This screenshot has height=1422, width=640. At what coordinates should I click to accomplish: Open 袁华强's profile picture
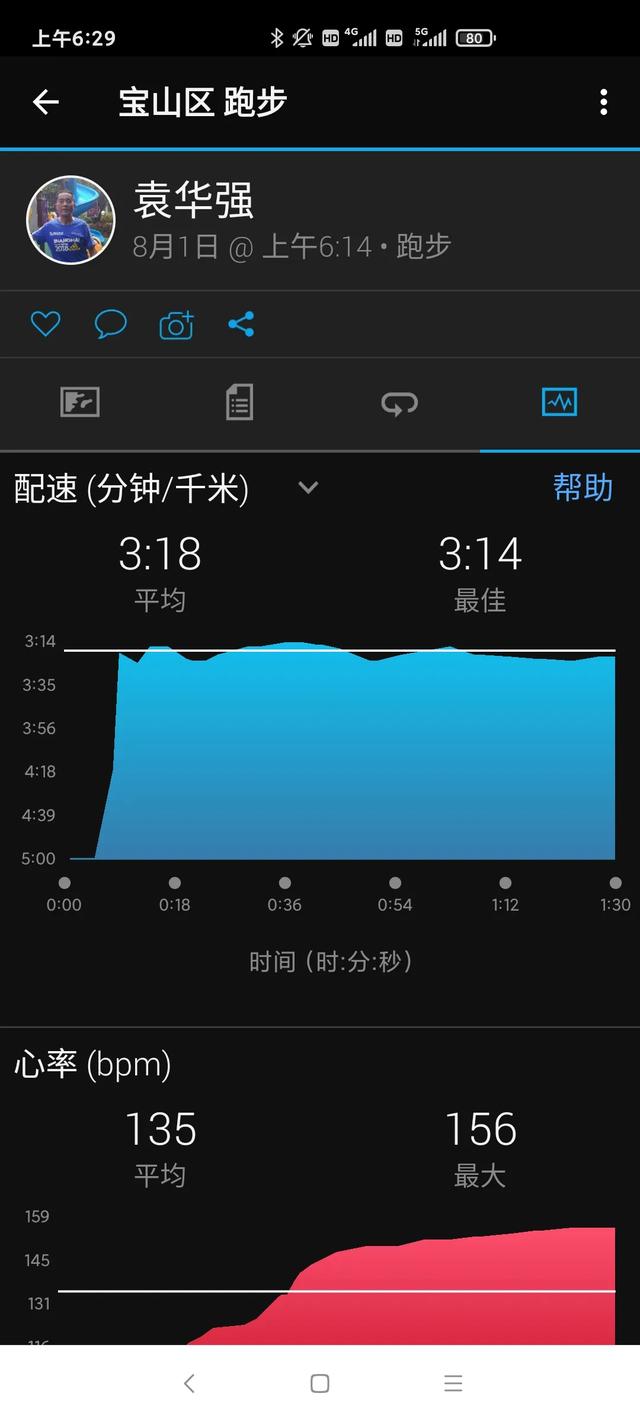(x=70, y=220)
